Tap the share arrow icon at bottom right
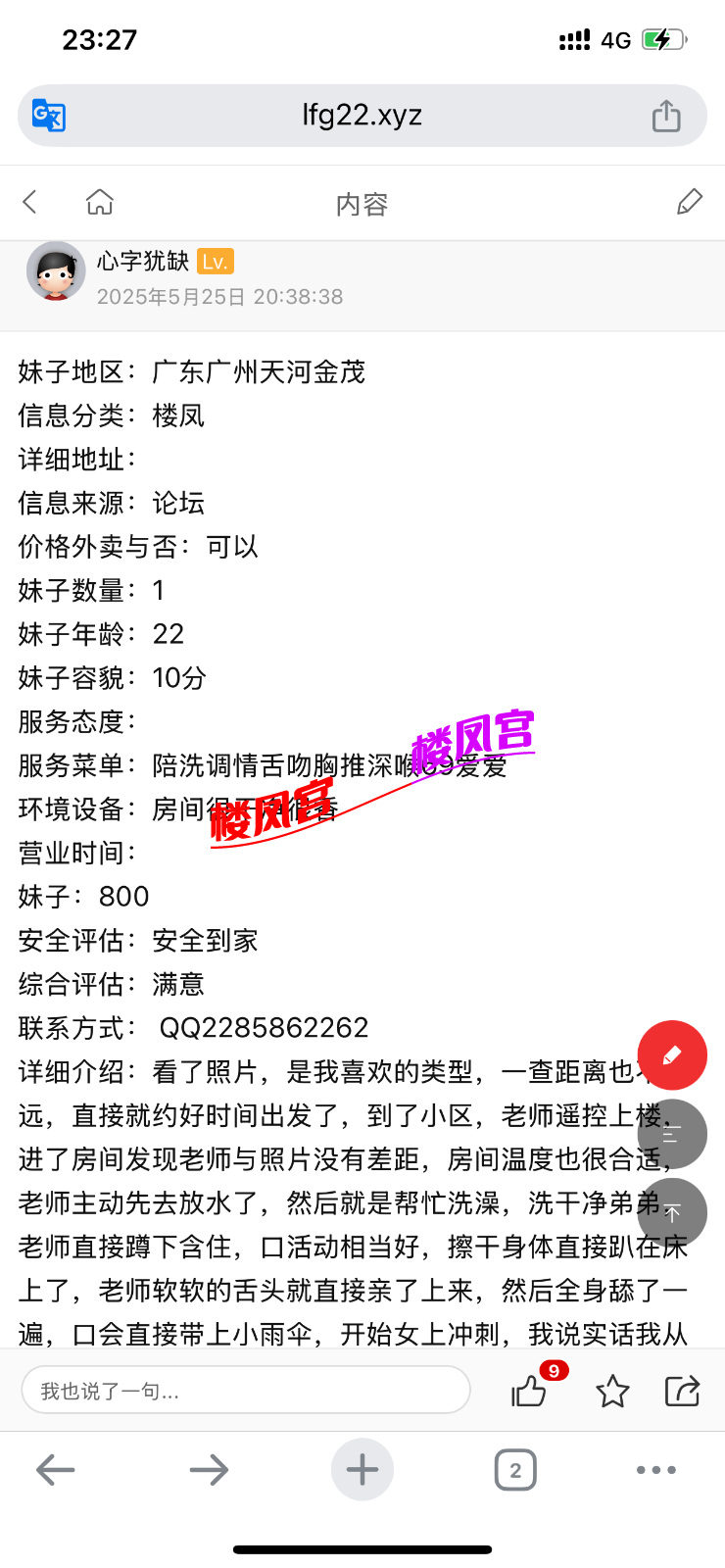Image resolution: width=725 pixels, height=1568 pixels. coord(682,1391)
